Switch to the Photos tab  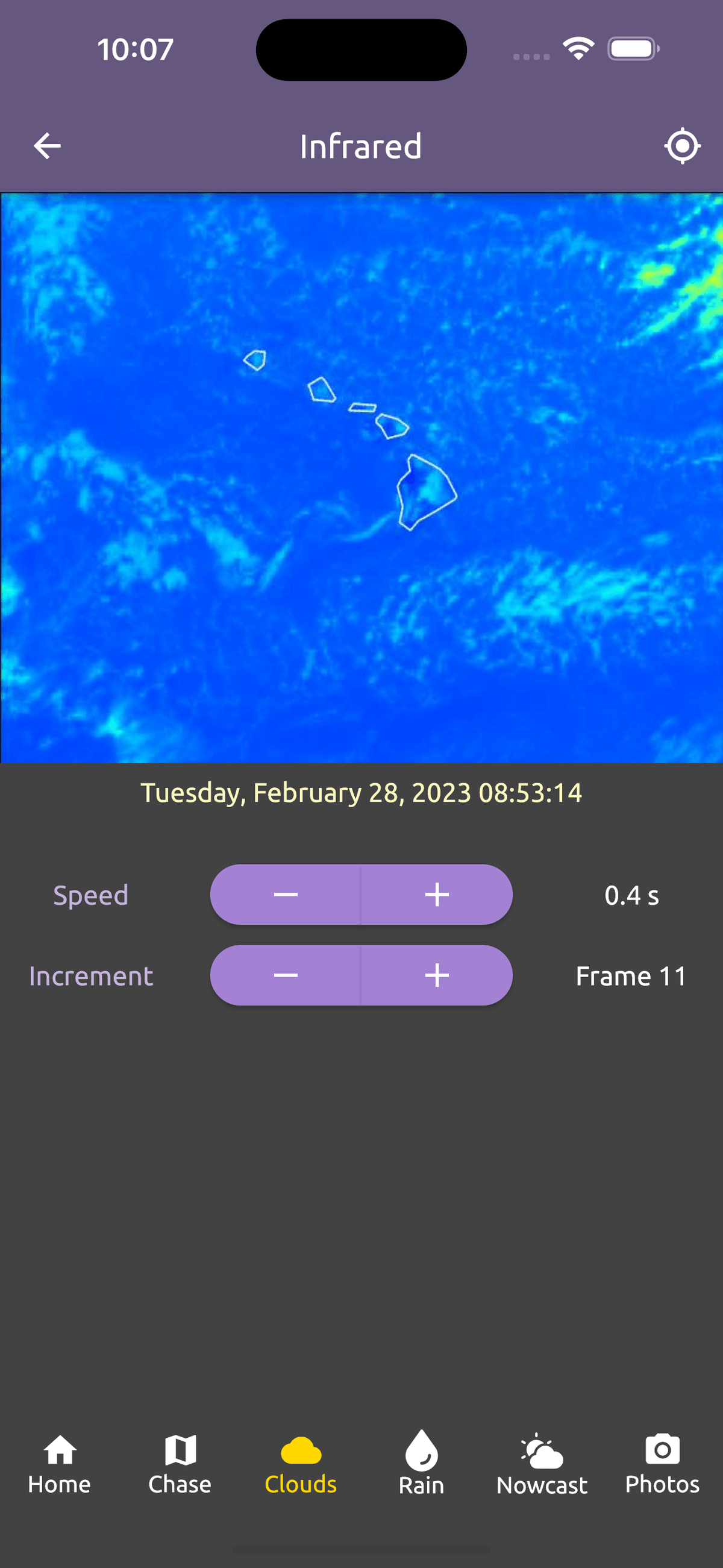662,1464
